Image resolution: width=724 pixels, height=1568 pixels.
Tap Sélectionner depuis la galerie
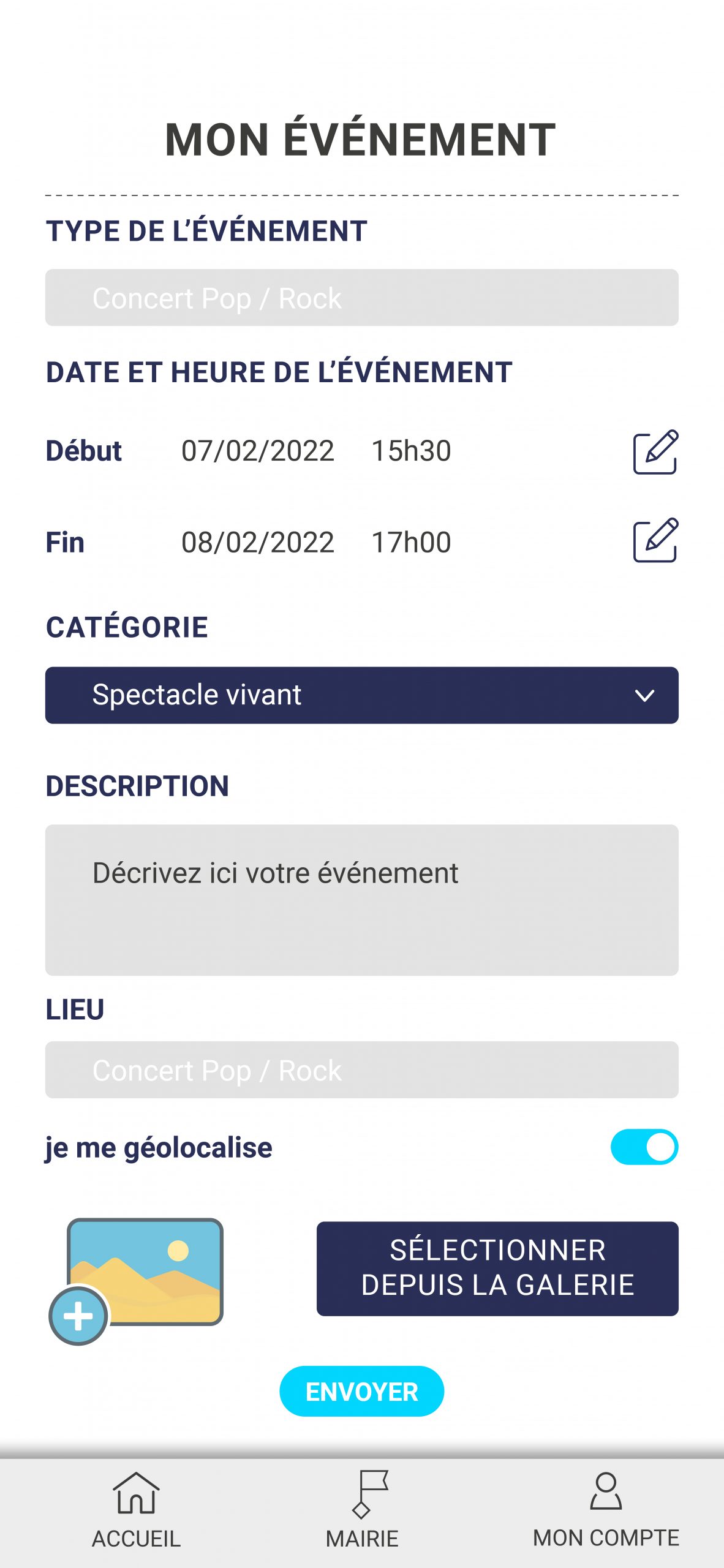497,1268
